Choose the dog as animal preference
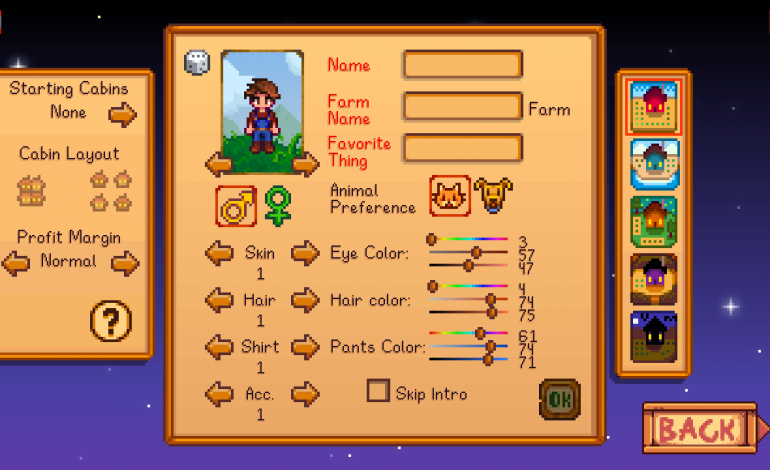 click(x=493, y=196)
